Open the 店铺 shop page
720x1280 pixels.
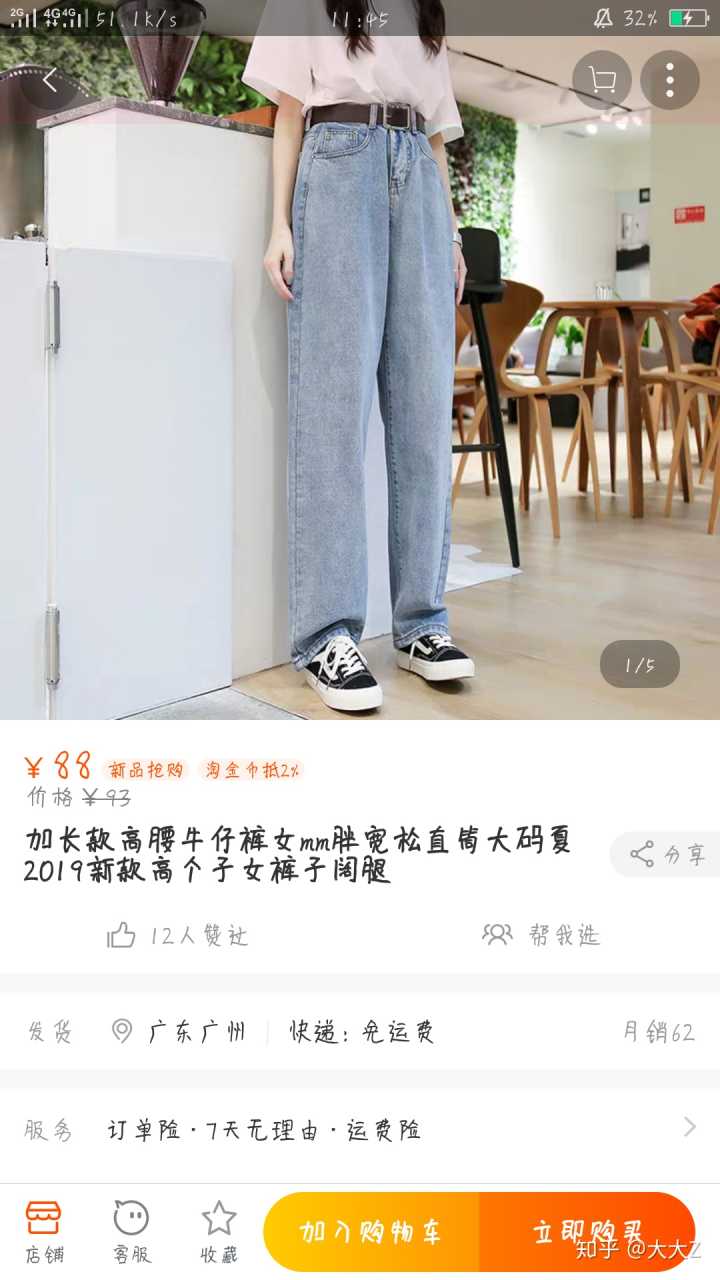tap(43, 1232)
